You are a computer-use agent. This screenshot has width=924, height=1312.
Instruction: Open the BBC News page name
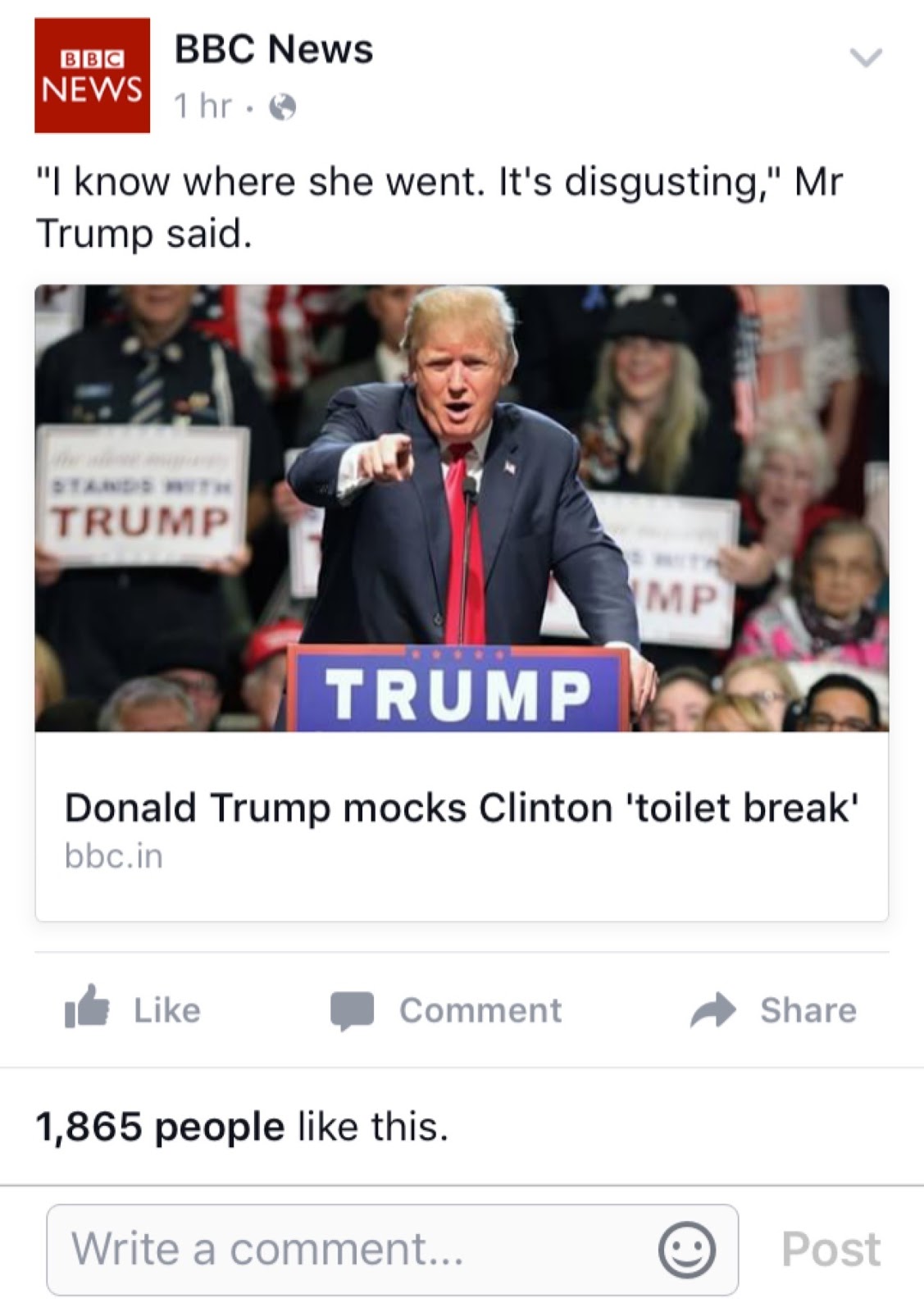coord(273,49)
